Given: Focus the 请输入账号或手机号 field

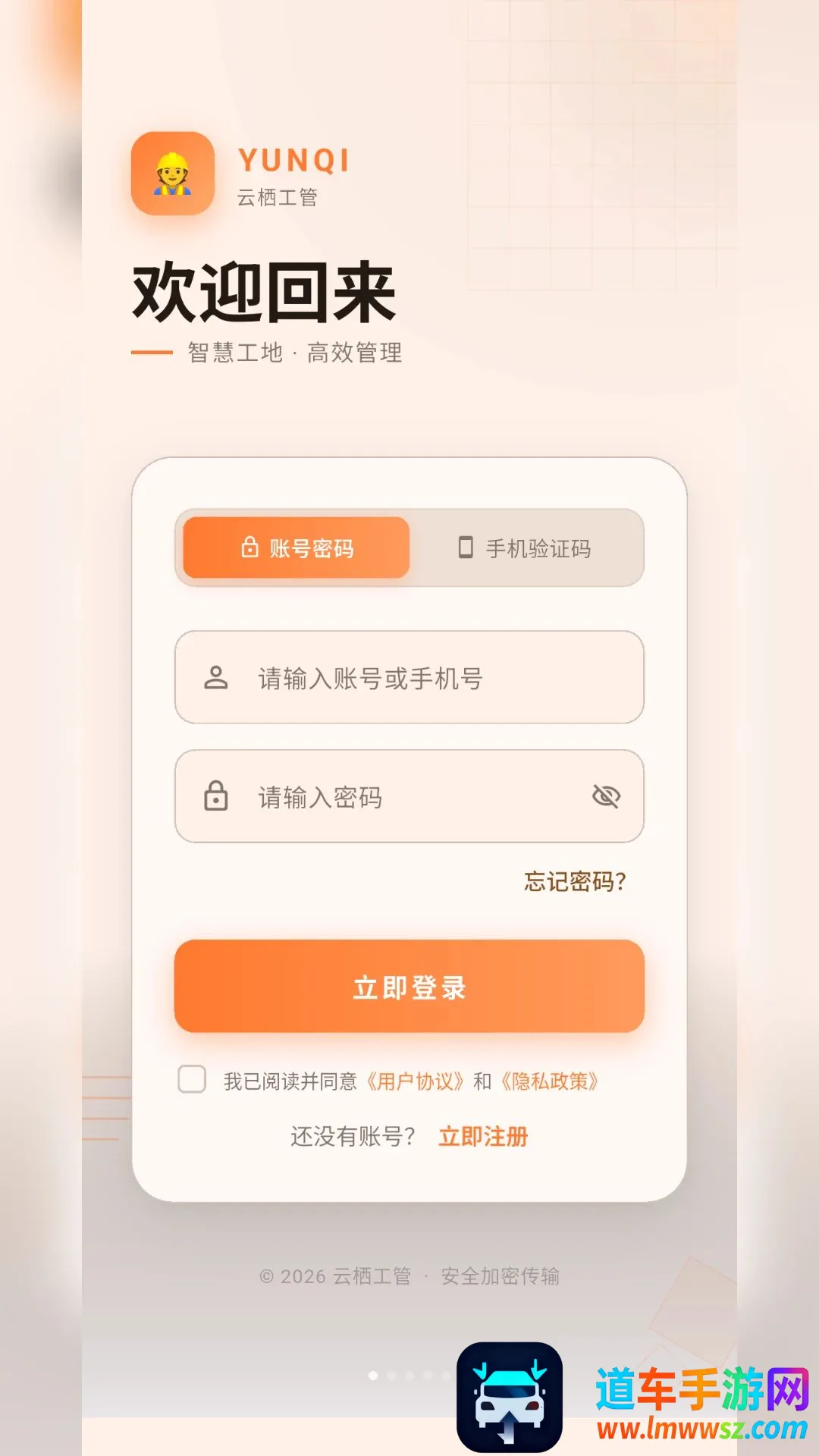Looking at the screenshot, I should [x=409, y=677].
